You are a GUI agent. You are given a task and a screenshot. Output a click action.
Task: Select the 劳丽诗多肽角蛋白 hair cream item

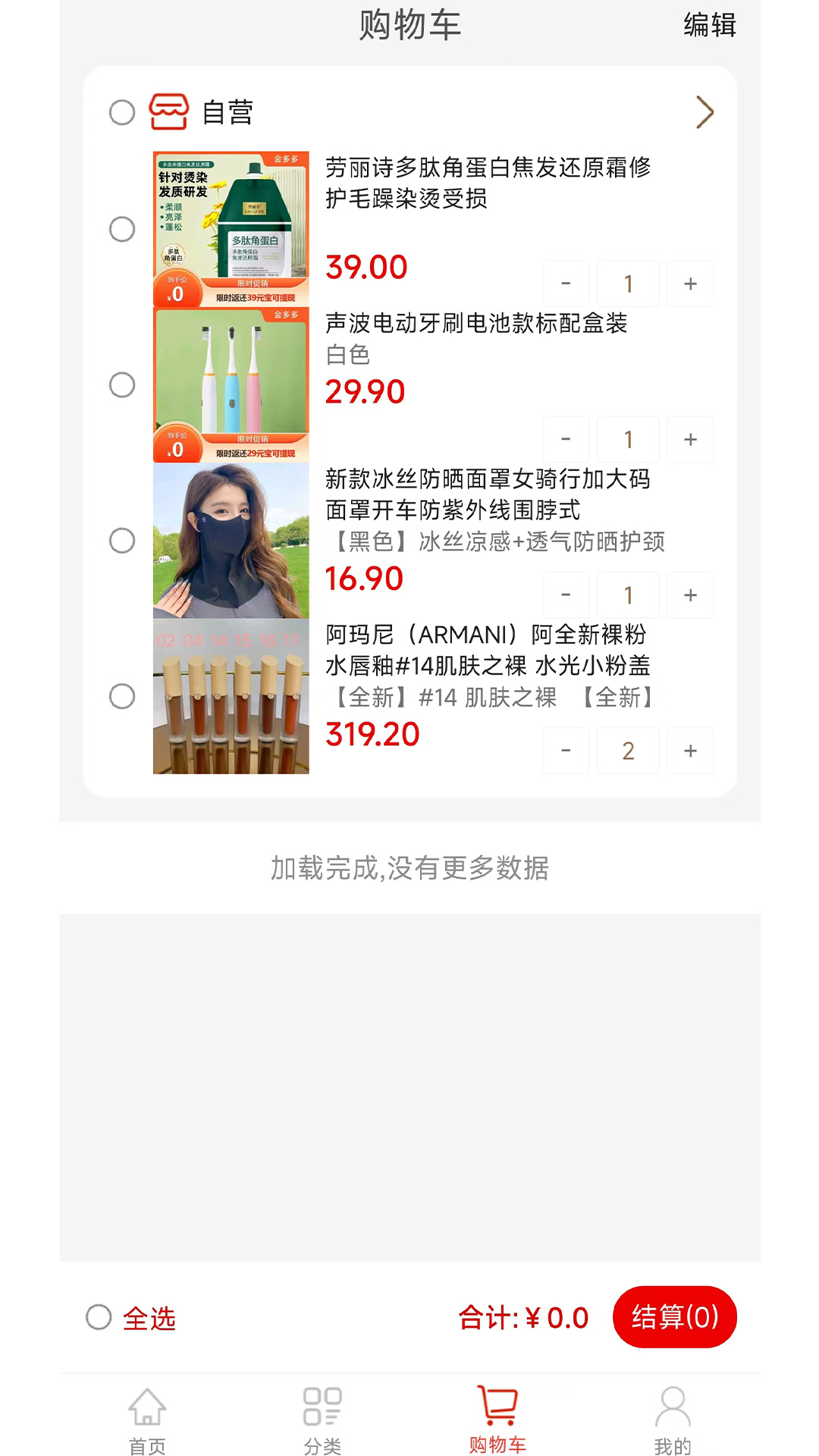pos(122,229)
